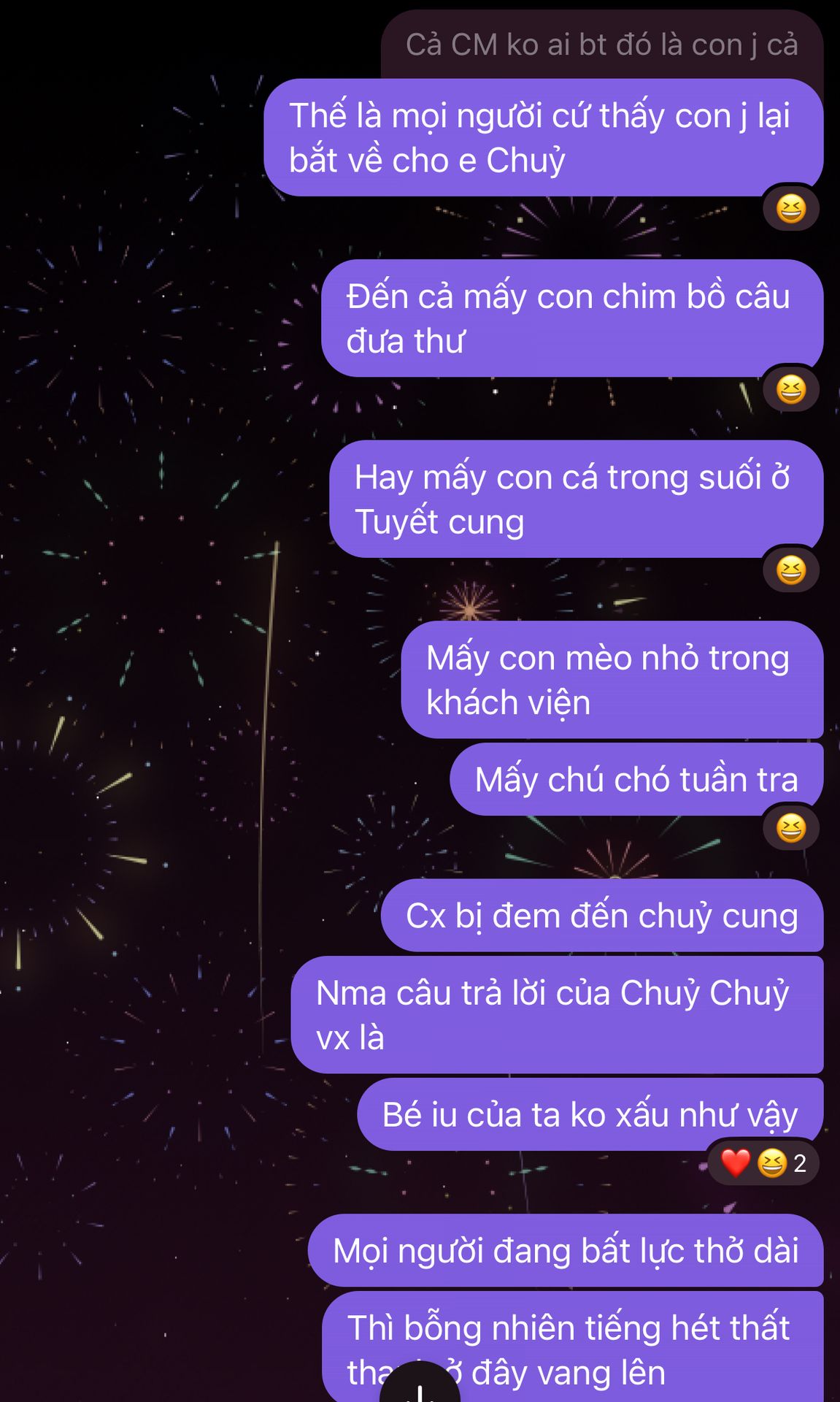View laugh reaction under 'bắt về cho e Chuỷ'
Screen dimensions: 840x1402
click(791, 209)
